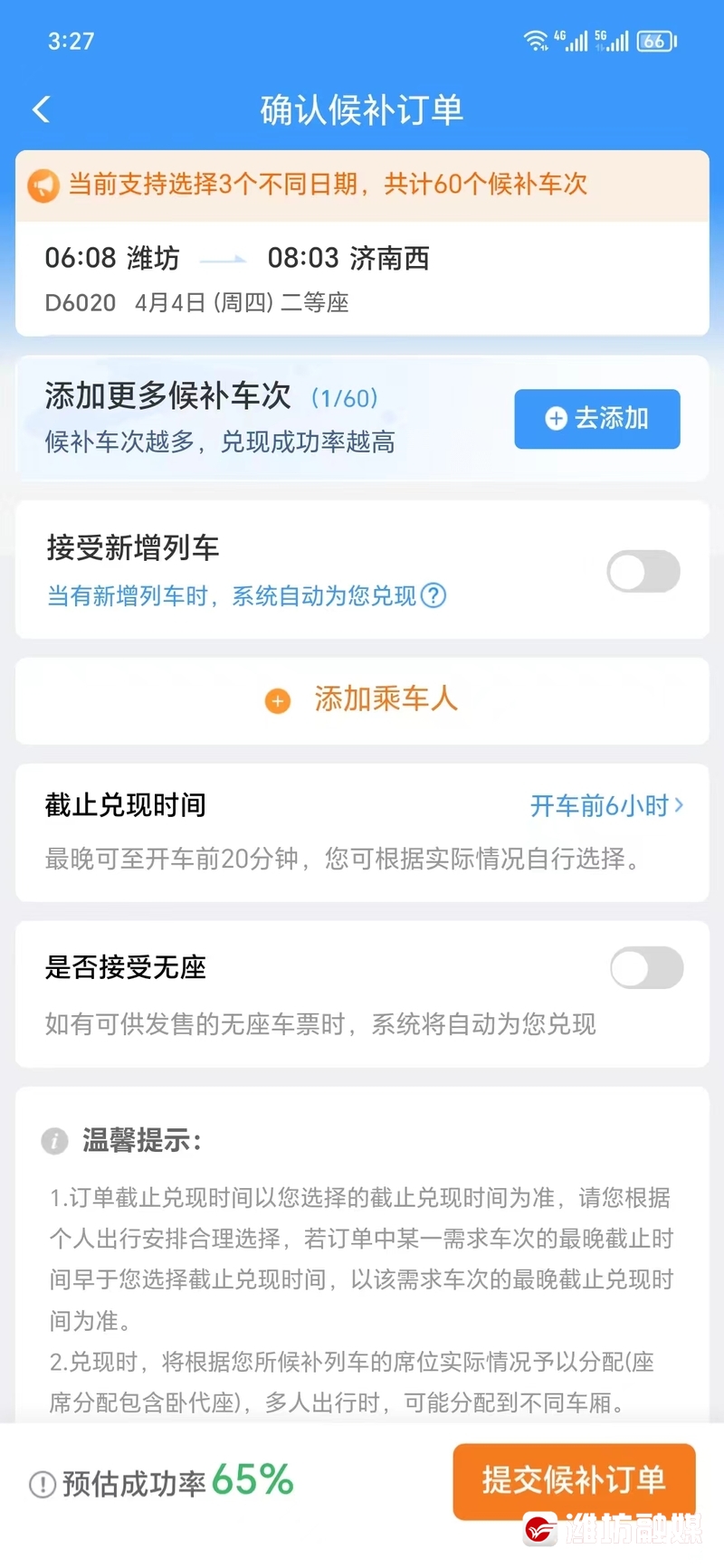The image size is (724, 1568).
Task: Tap 去添加 to add more trains
Action: [x=597, y=418]
